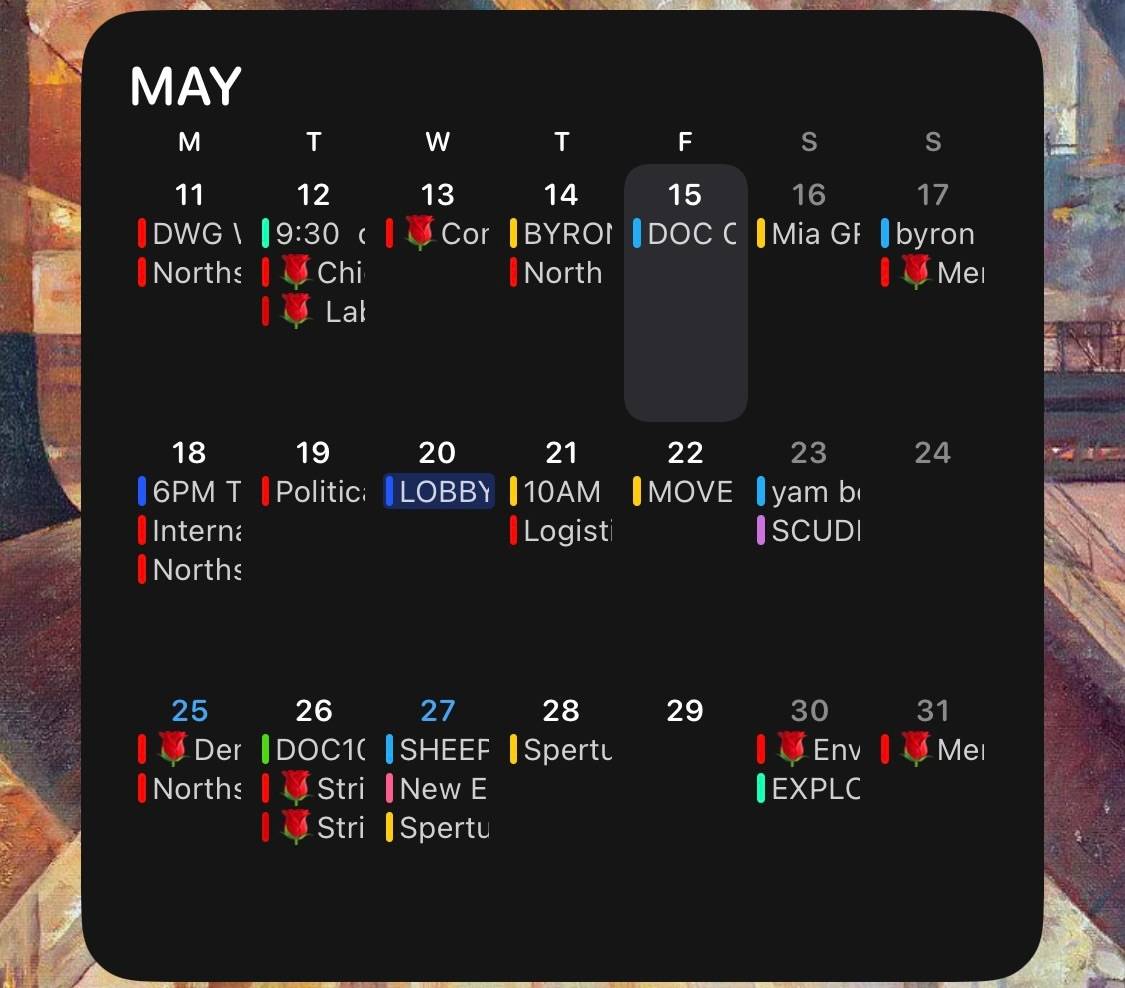The image size is (1125, 988).
Task: Open the SHEEP event on the 27th
Action: coord(438,750)
